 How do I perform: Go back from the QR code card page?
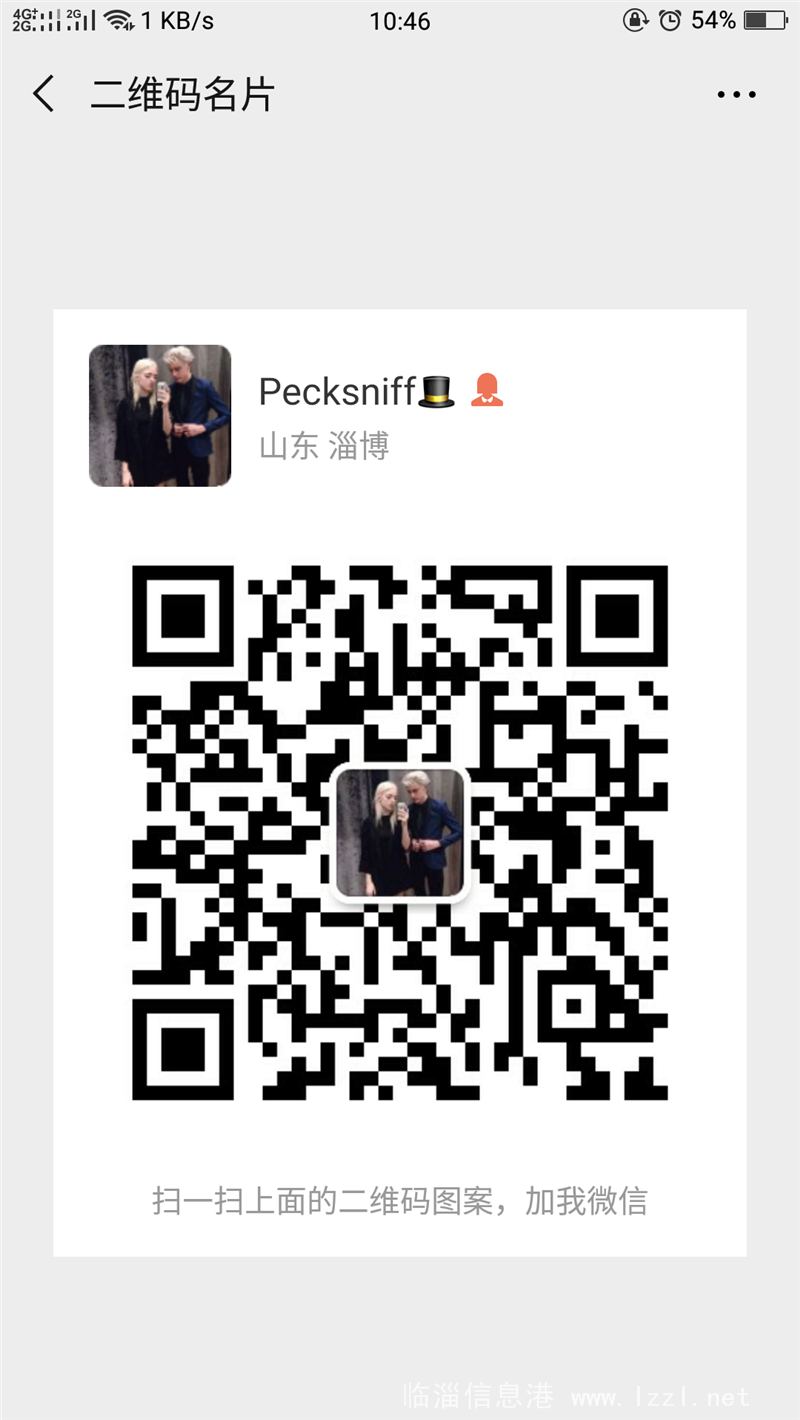click(x=44, y=94)
